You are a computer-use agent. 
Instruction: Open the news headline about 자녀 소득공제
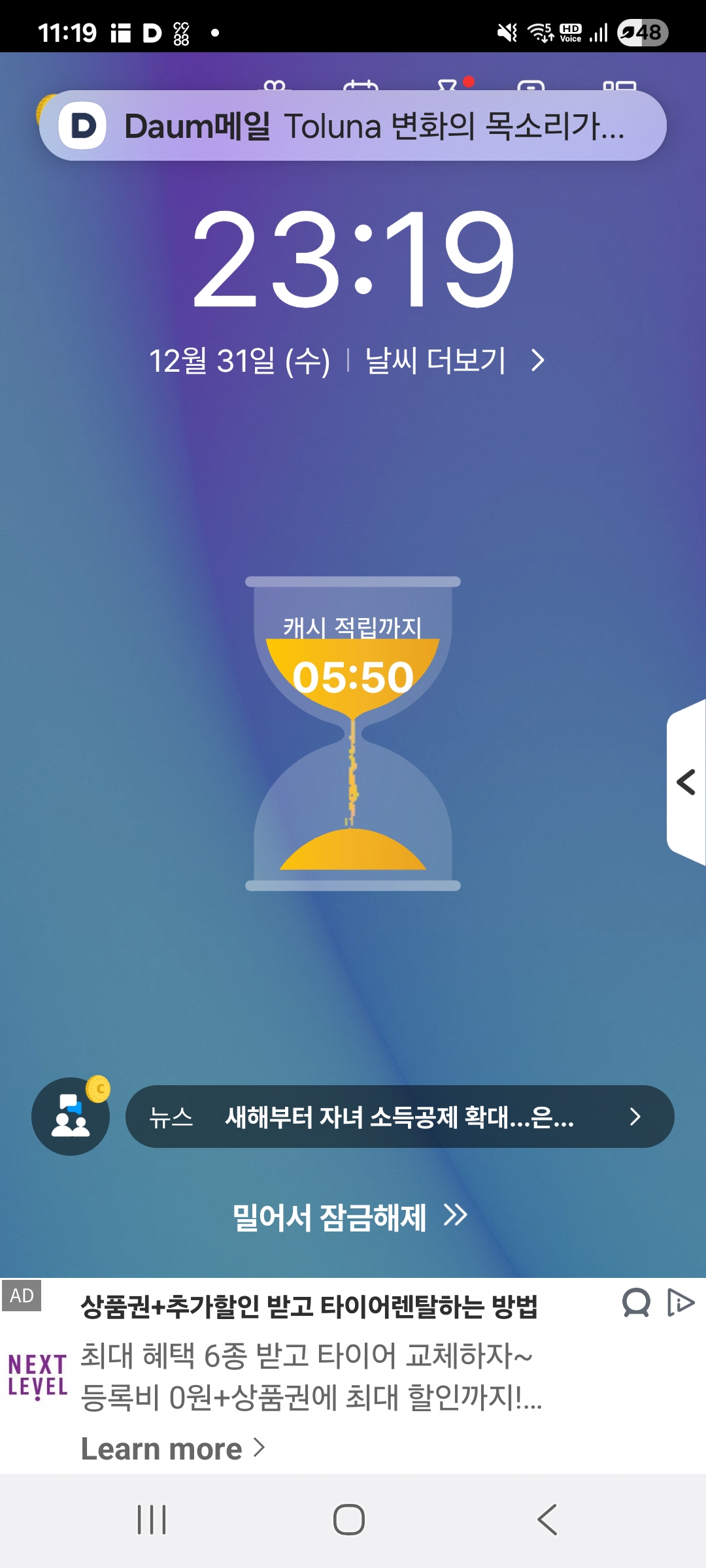(x=399, y=1117)
